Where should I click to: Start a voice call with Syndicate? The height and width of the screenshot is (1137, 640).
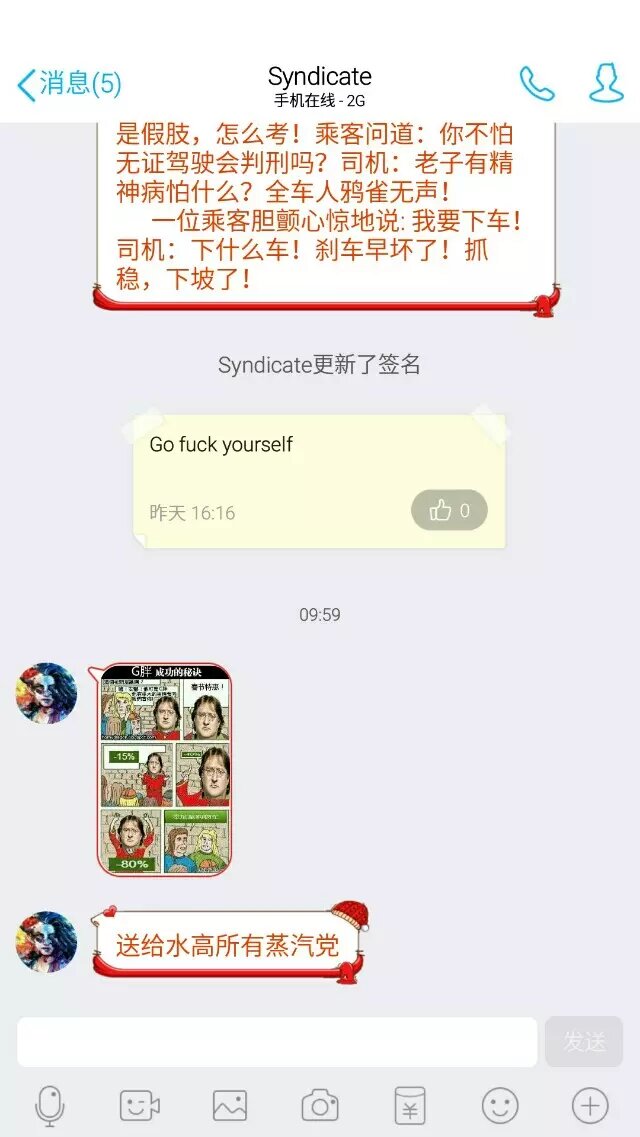coord(536,84)
